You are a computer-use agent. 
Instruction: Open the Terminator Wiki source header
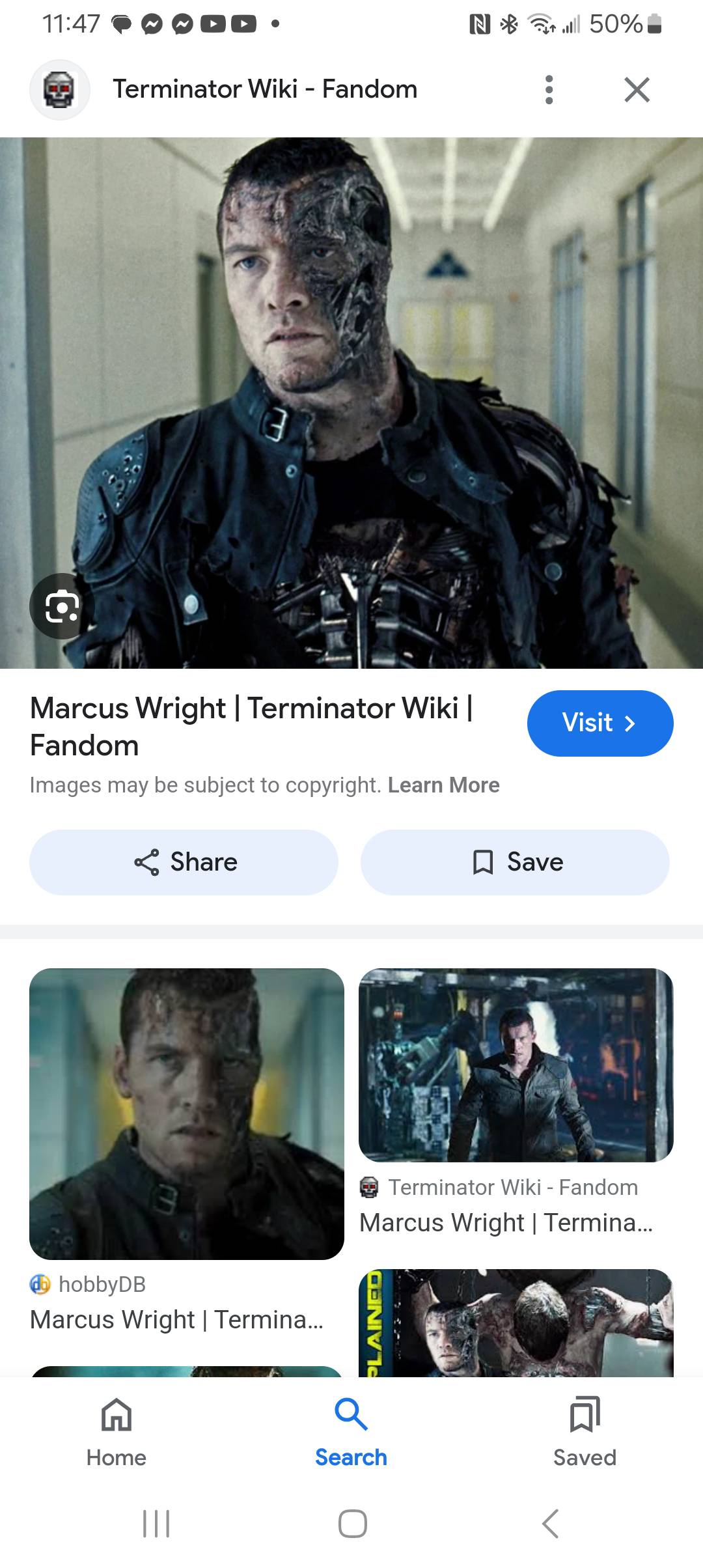tap(264, 89)
